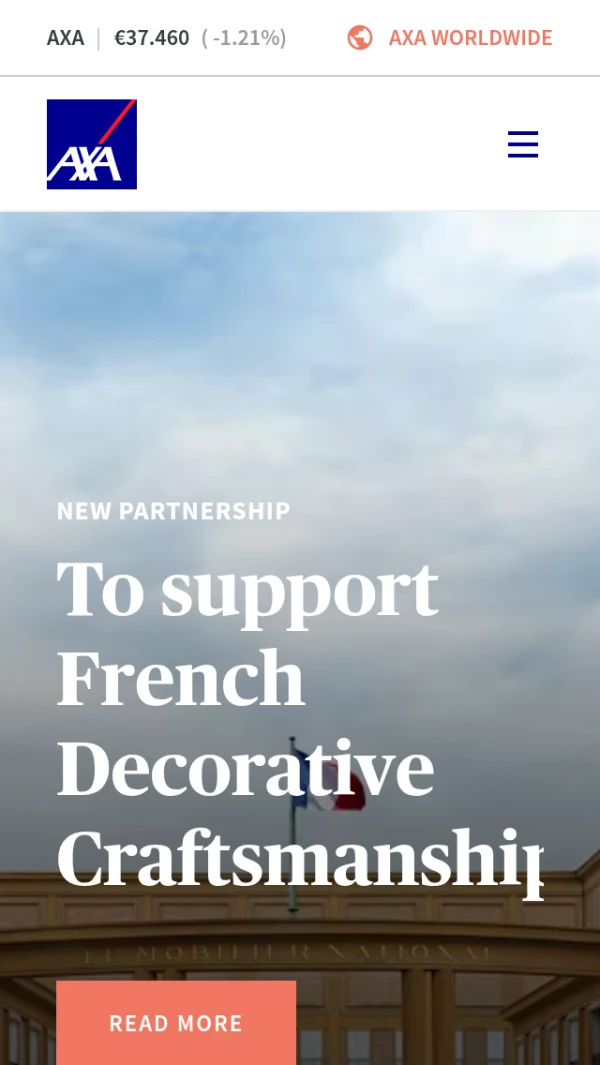This screenshot has width=600, height=1065.
Task: View the AXA share price details
Action: point(166,38)
